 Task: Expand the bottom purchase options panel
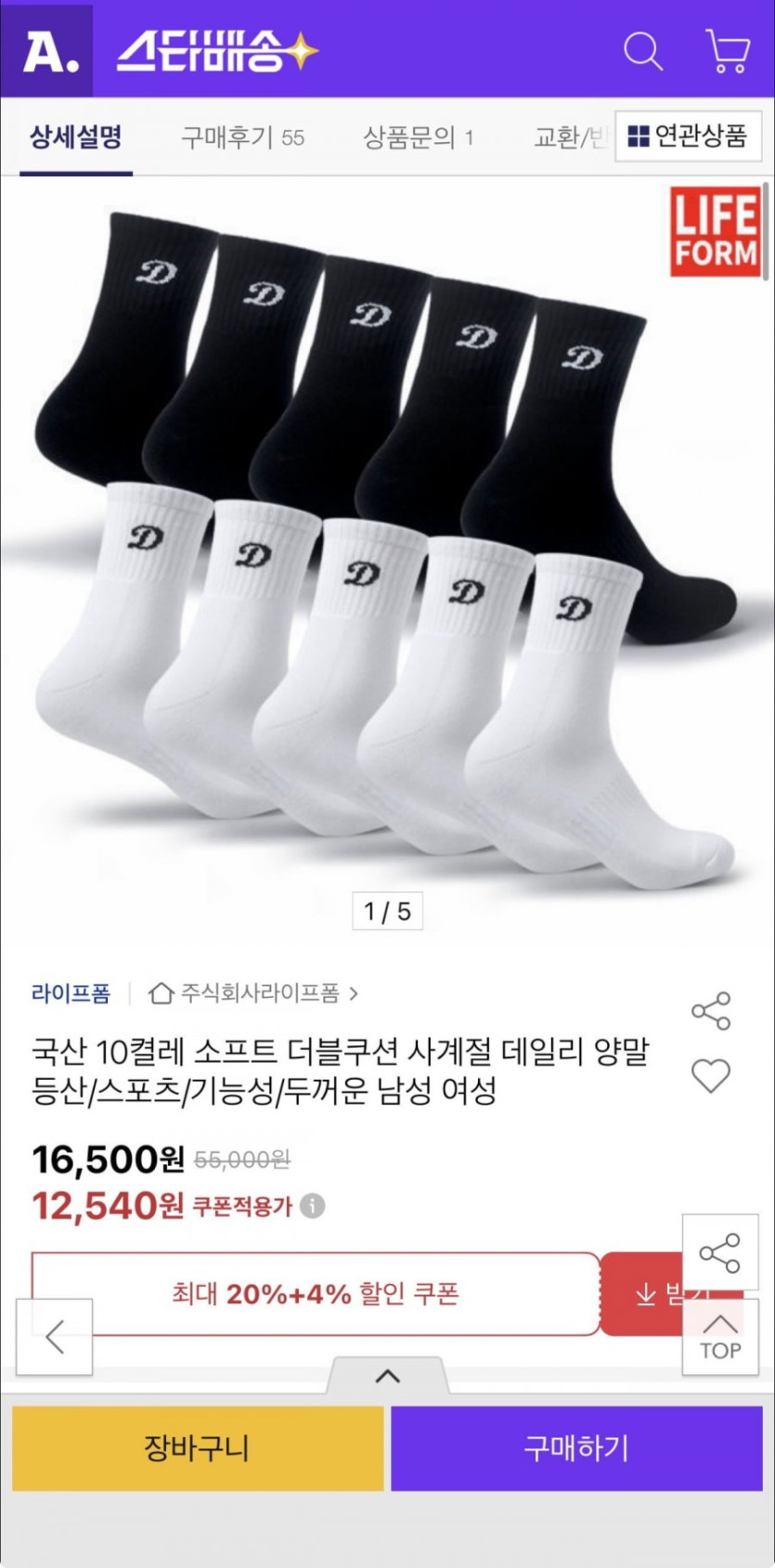387,1376
